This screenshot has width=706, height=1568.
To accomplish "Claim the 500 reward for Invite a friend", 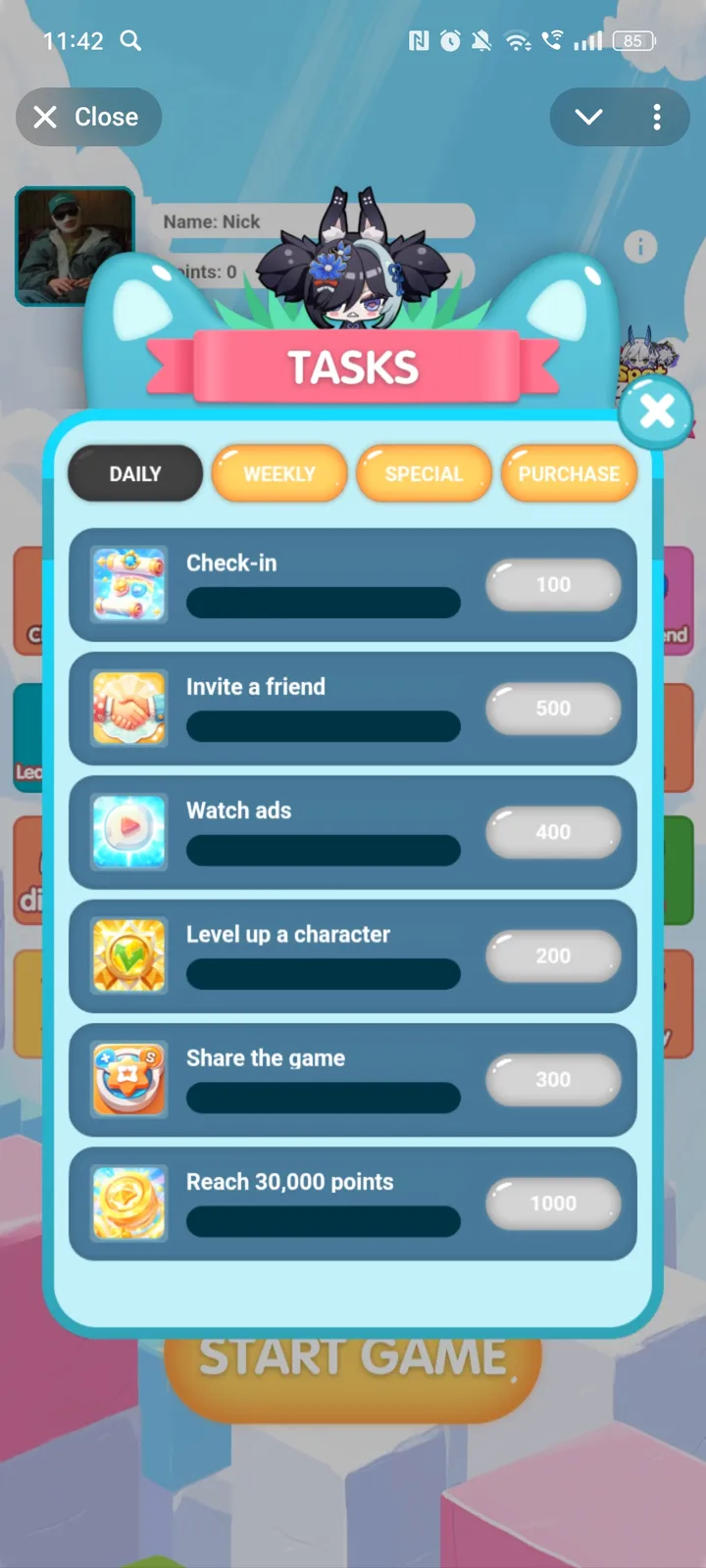I will [x=553, y=709].
